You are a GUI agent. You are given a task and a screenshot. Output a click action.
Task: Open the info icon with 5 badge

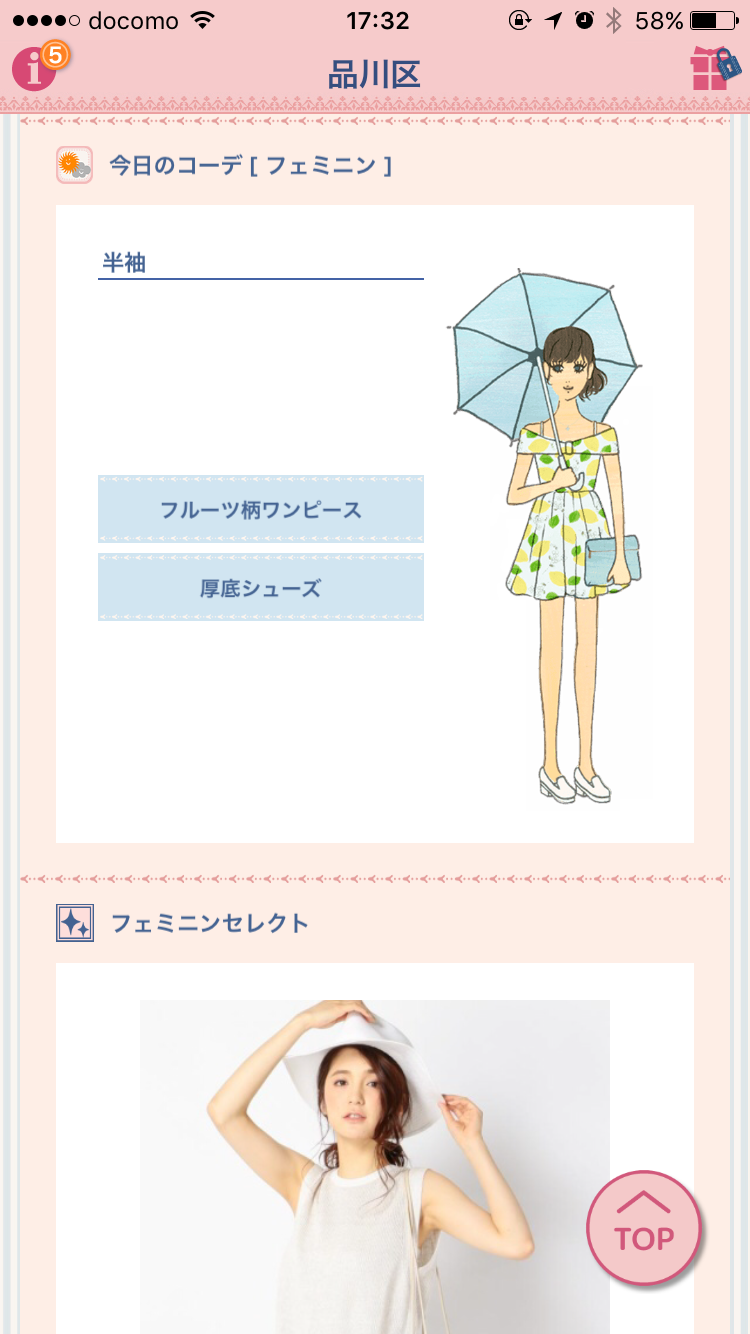coord(35,69)
